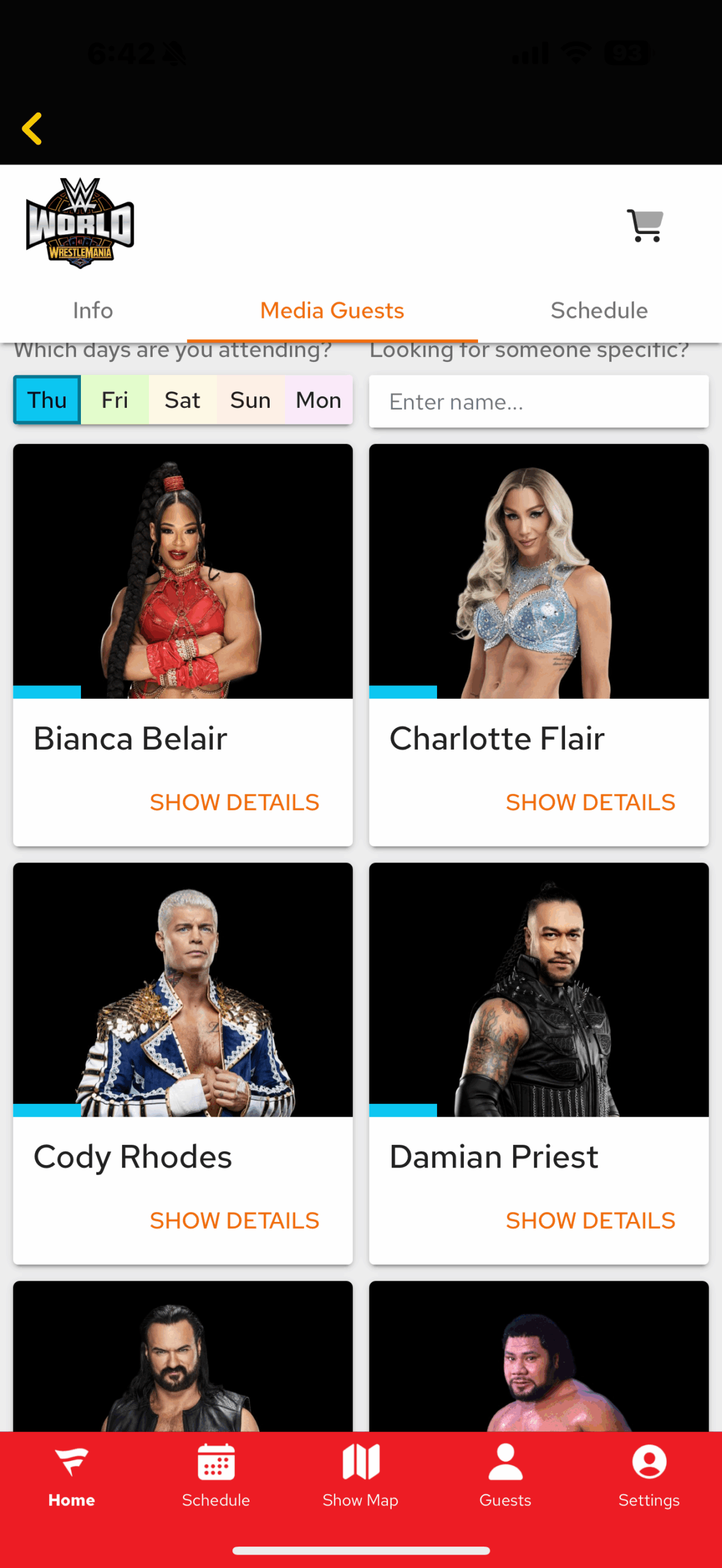Open the top Schedule tab
Screen dimensions: 722x1568
[x=599, y=311]
